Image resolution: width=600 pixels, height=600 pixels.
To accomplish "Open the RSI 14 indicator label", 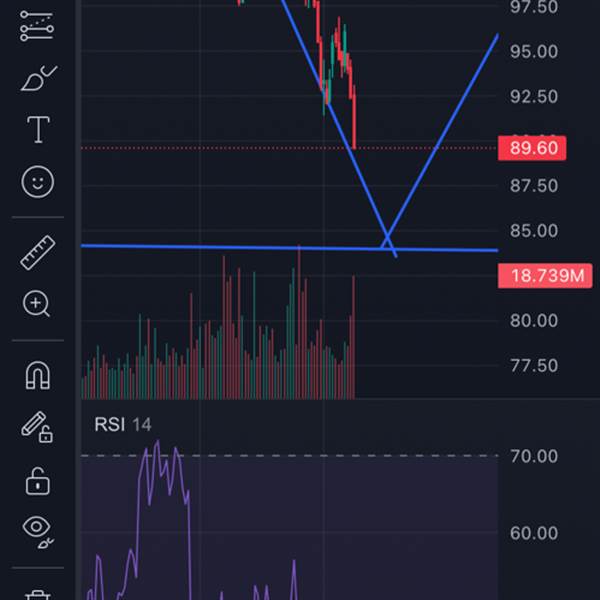I will 123,424.
